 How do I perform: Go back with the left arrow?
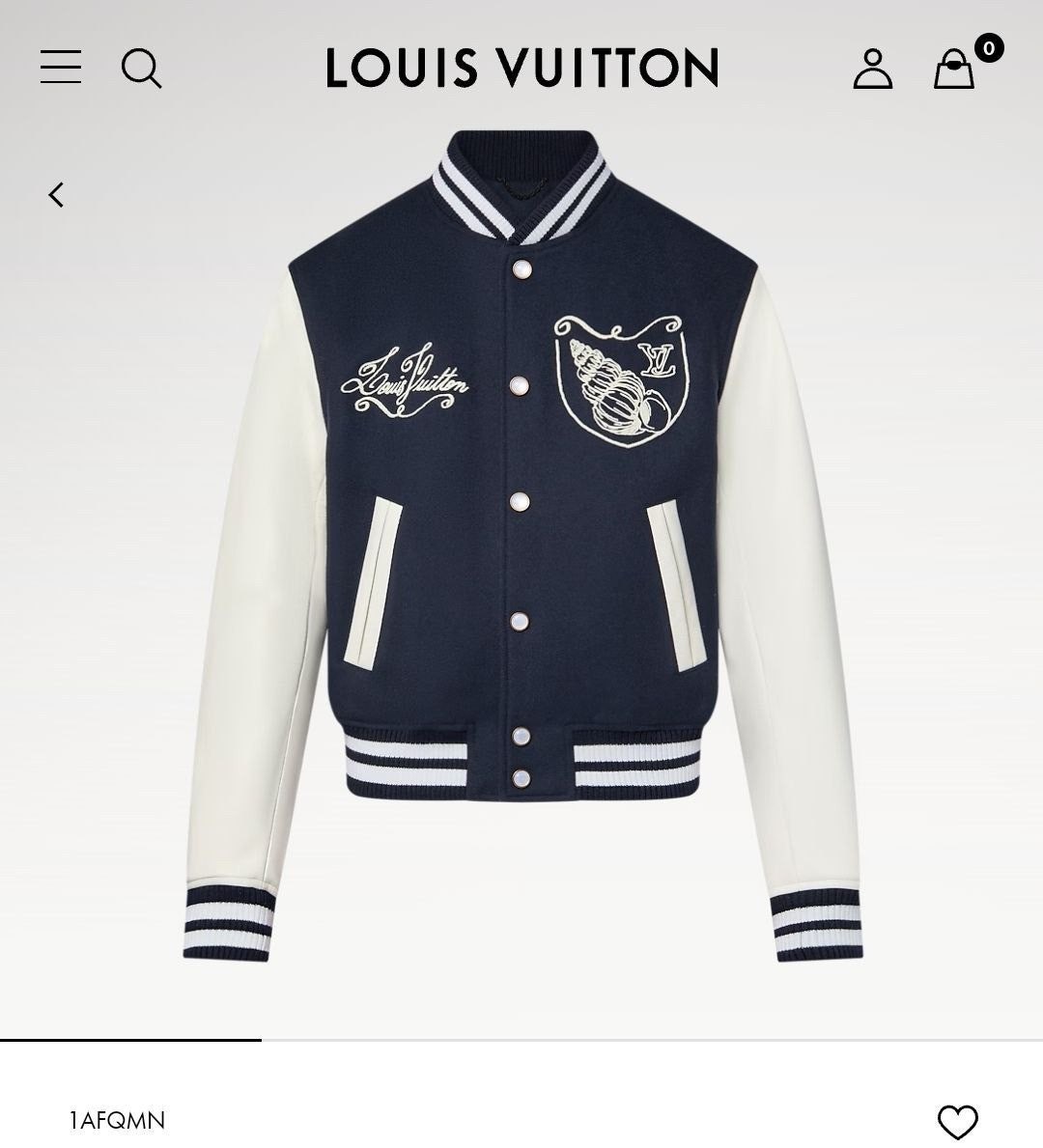pos(56,195)
